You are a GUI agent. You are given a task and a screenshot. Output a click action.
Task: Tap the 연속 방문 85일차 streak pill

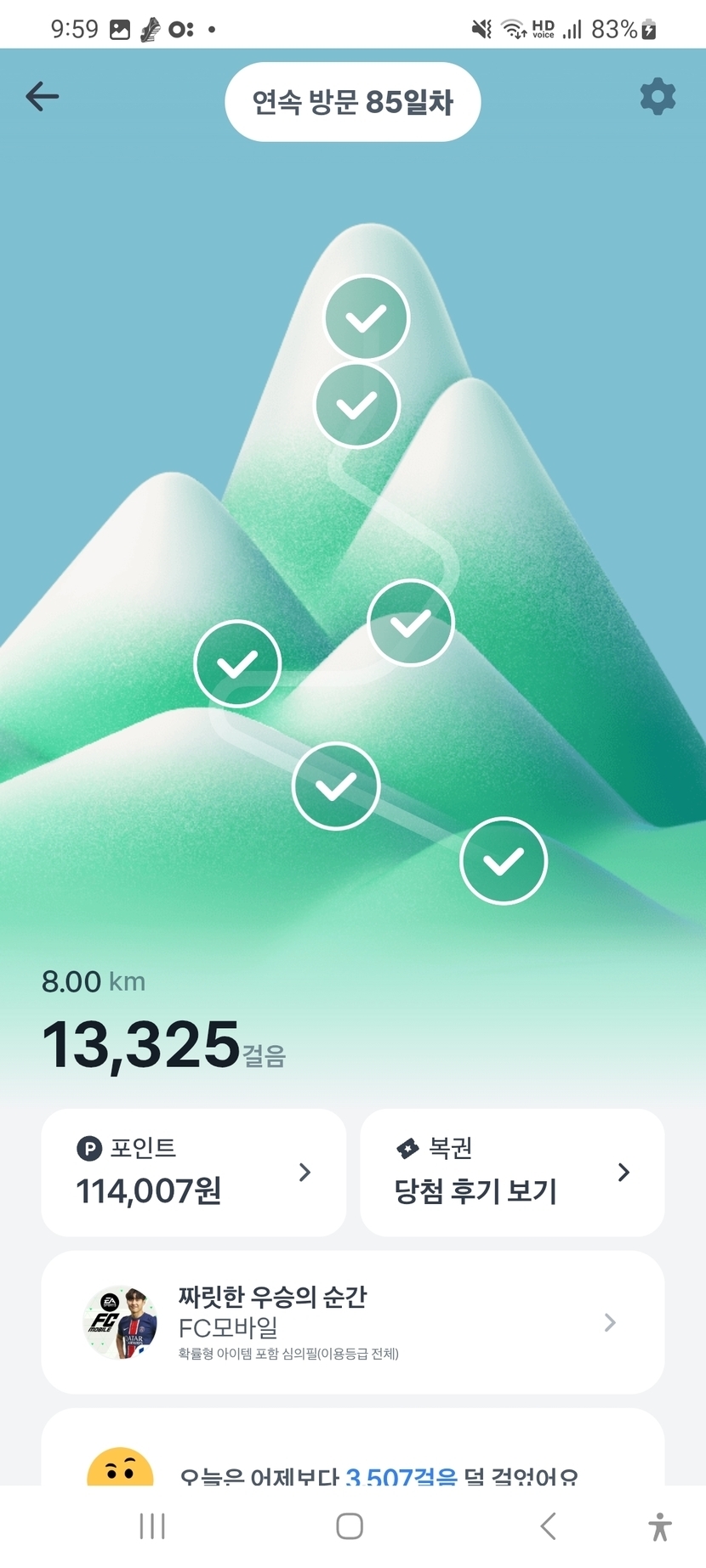[x=352, y=102]
